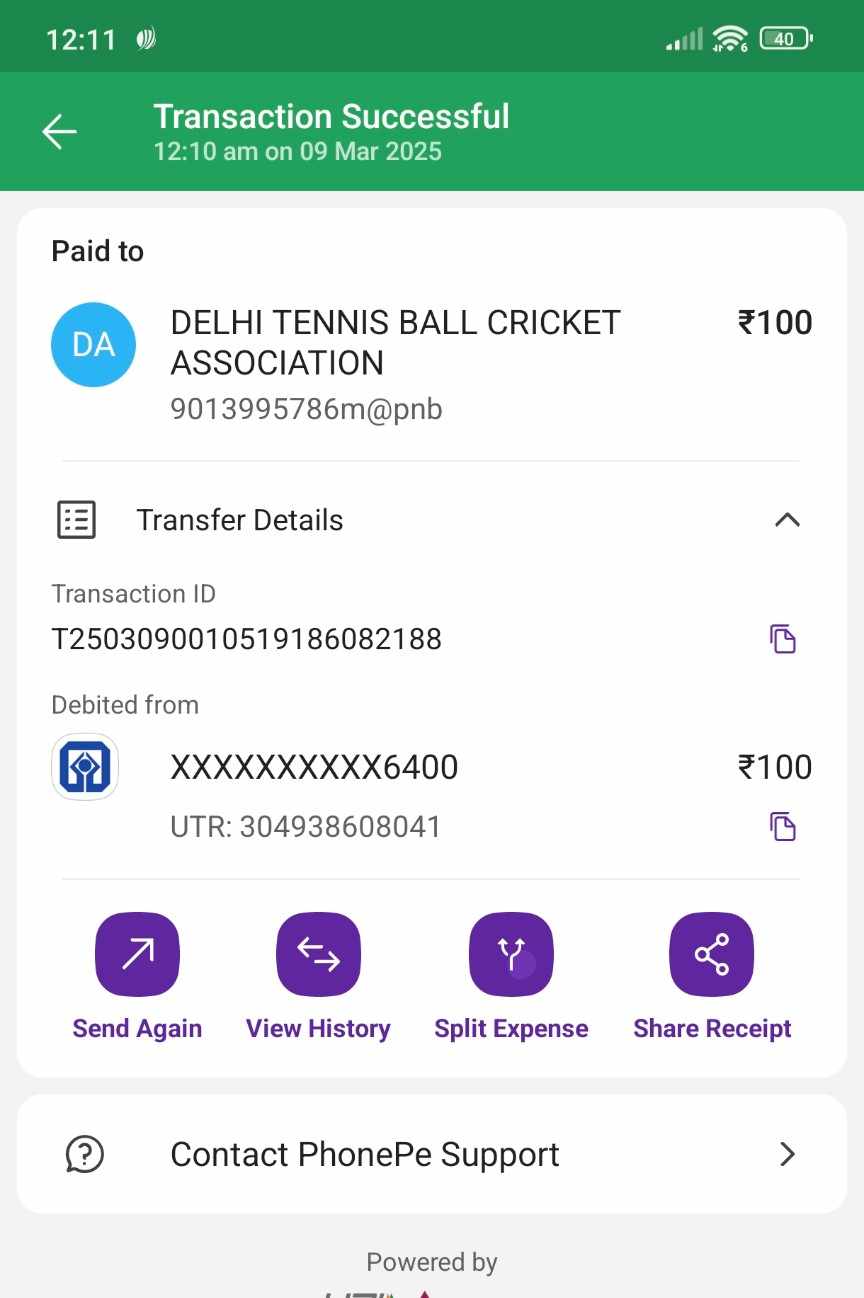
Task: Open Contact PhonePe Support
Action: [x=431, y=1154]
